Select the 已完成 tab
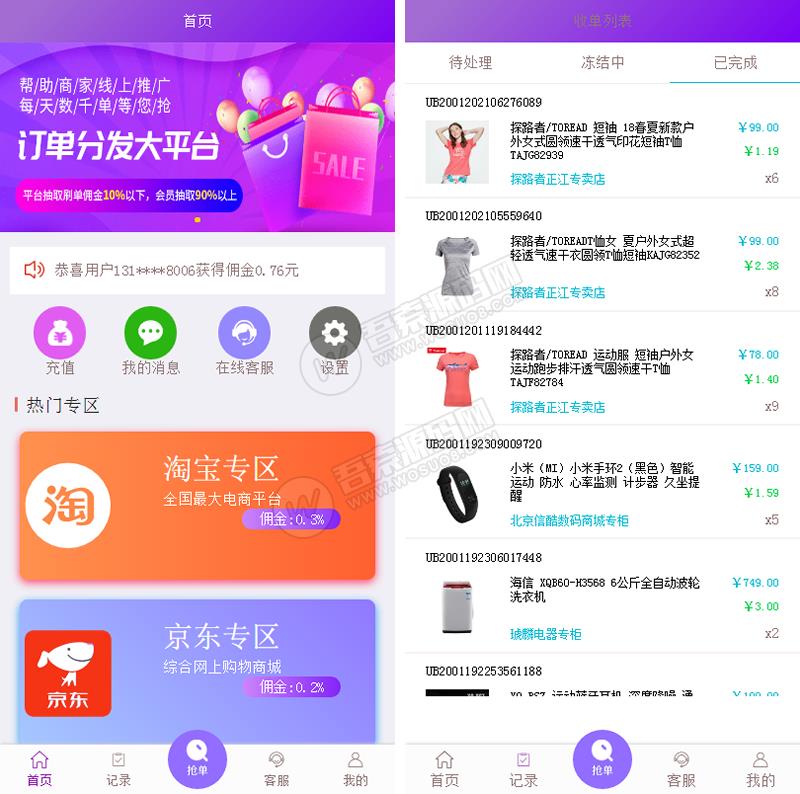The height and width of the screenshot is (794, 800). [735, 62]
